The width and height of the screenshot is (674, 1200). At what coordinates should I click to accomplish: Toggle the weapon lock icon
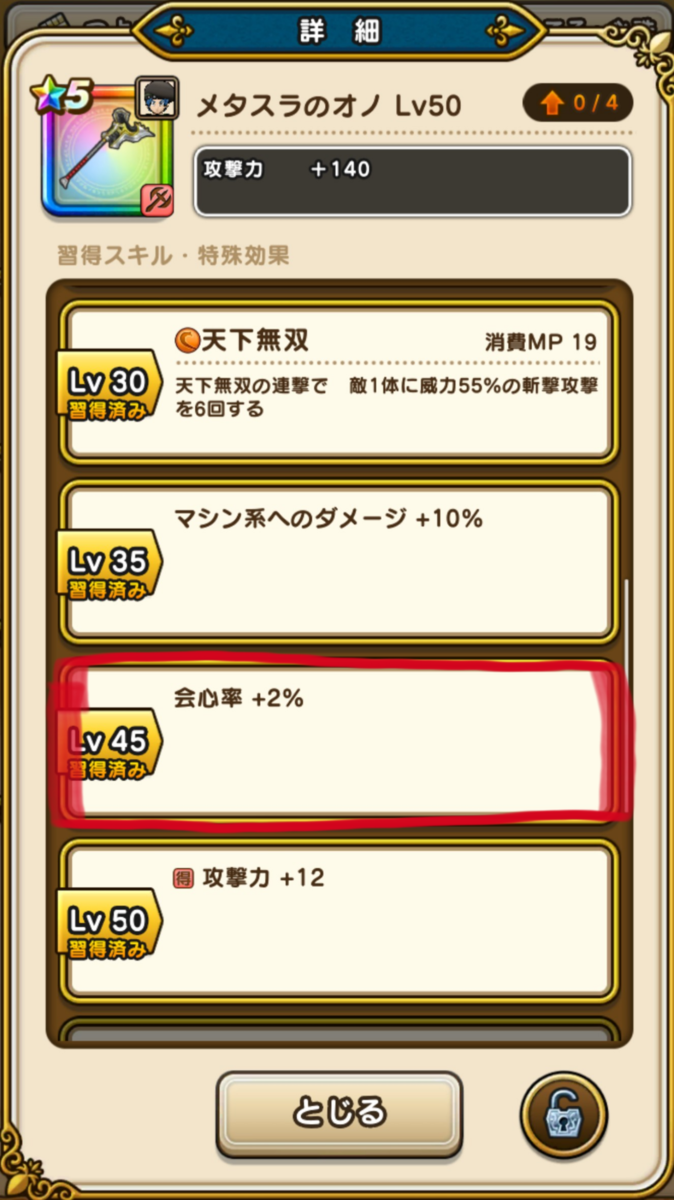point(564,1114)
